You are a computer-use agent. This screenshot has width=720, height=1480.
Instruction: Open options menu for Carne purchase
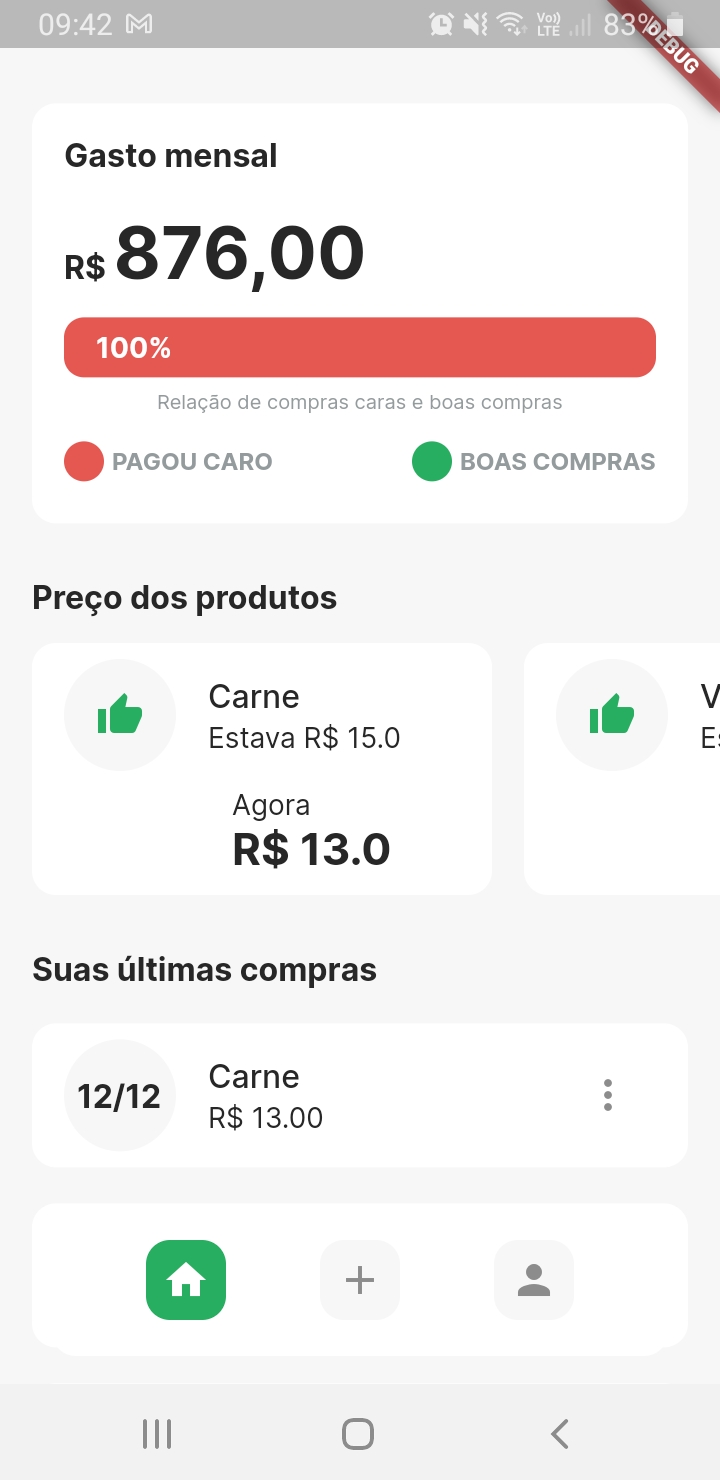608,1095
